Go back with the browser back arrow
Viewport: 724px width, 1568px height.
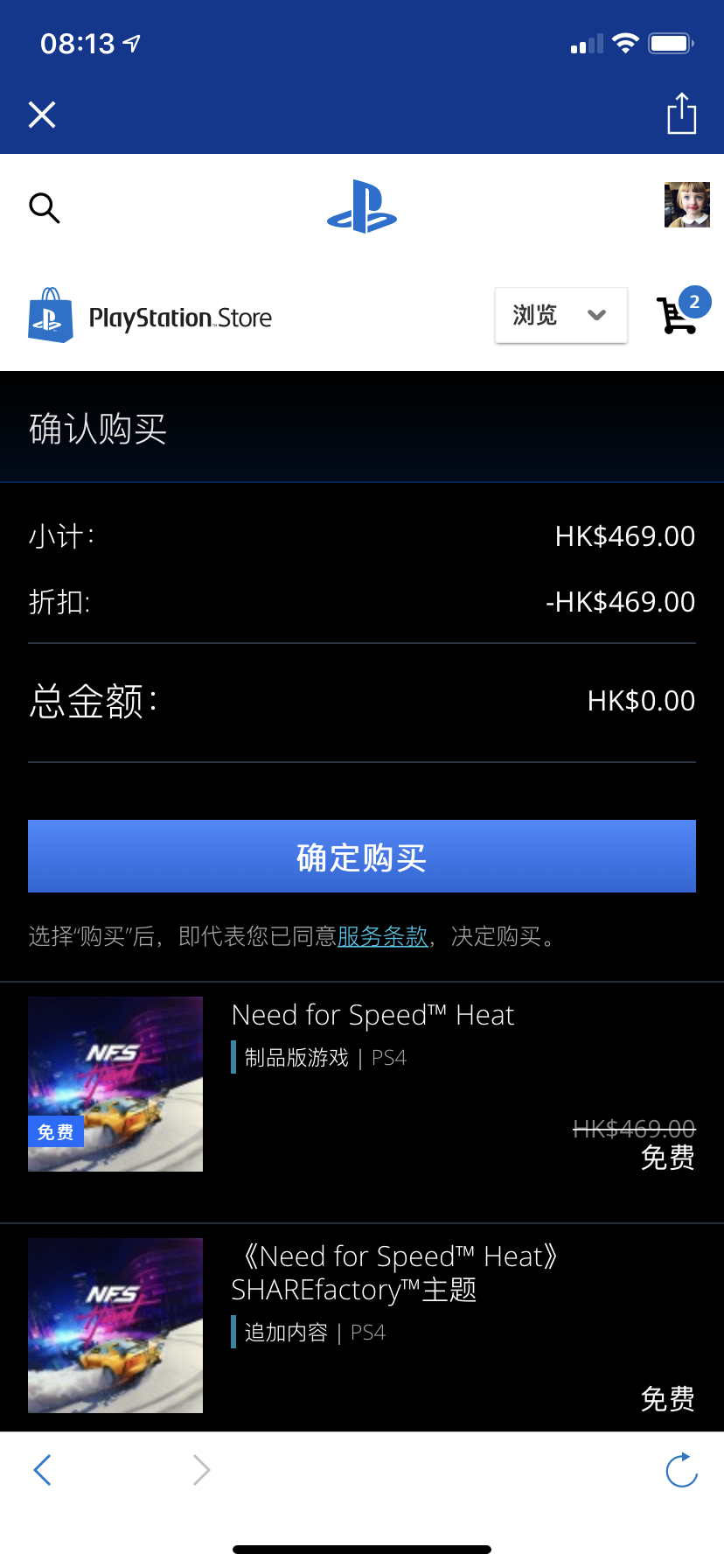(x=42, y=1470)
